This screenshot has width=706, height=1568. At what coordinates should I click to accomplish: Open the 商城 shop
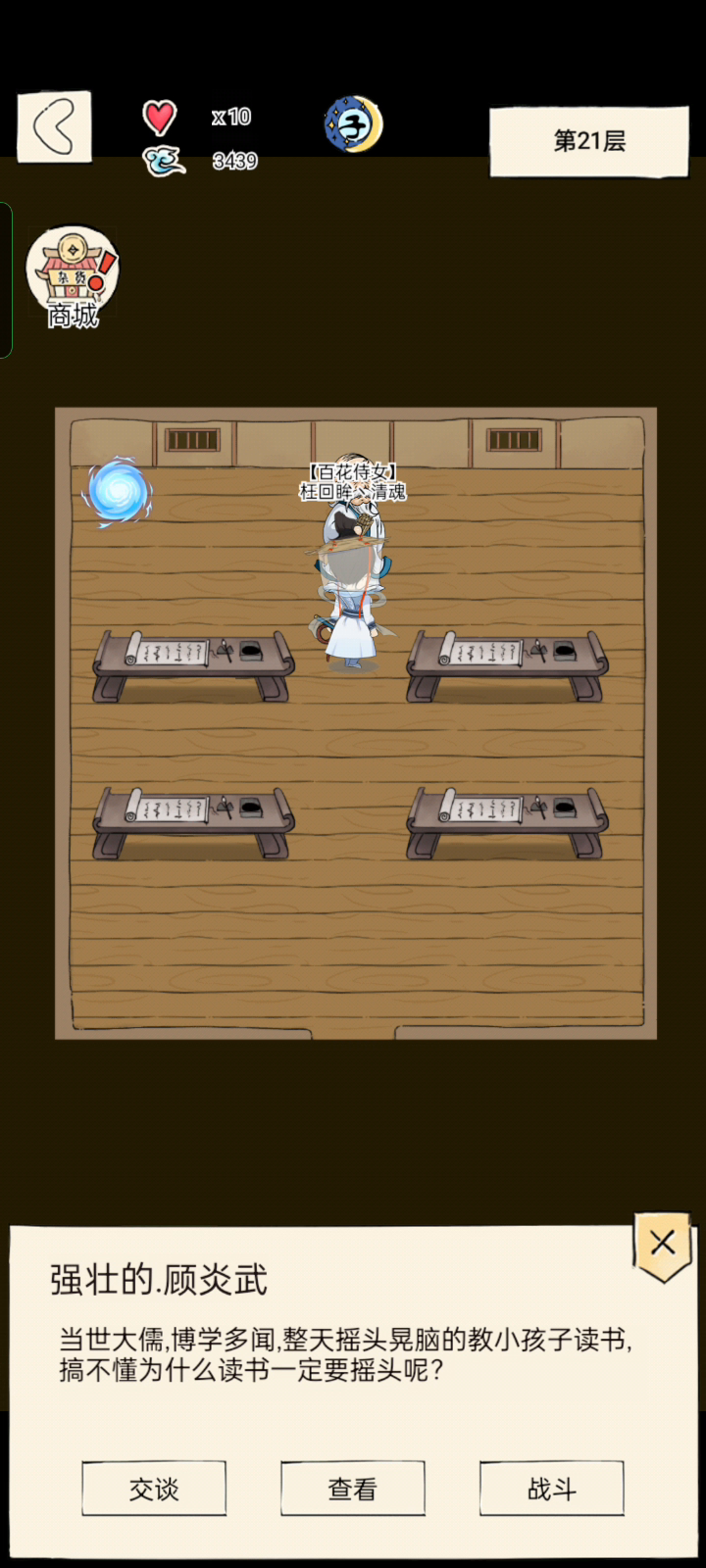[73, 277]
